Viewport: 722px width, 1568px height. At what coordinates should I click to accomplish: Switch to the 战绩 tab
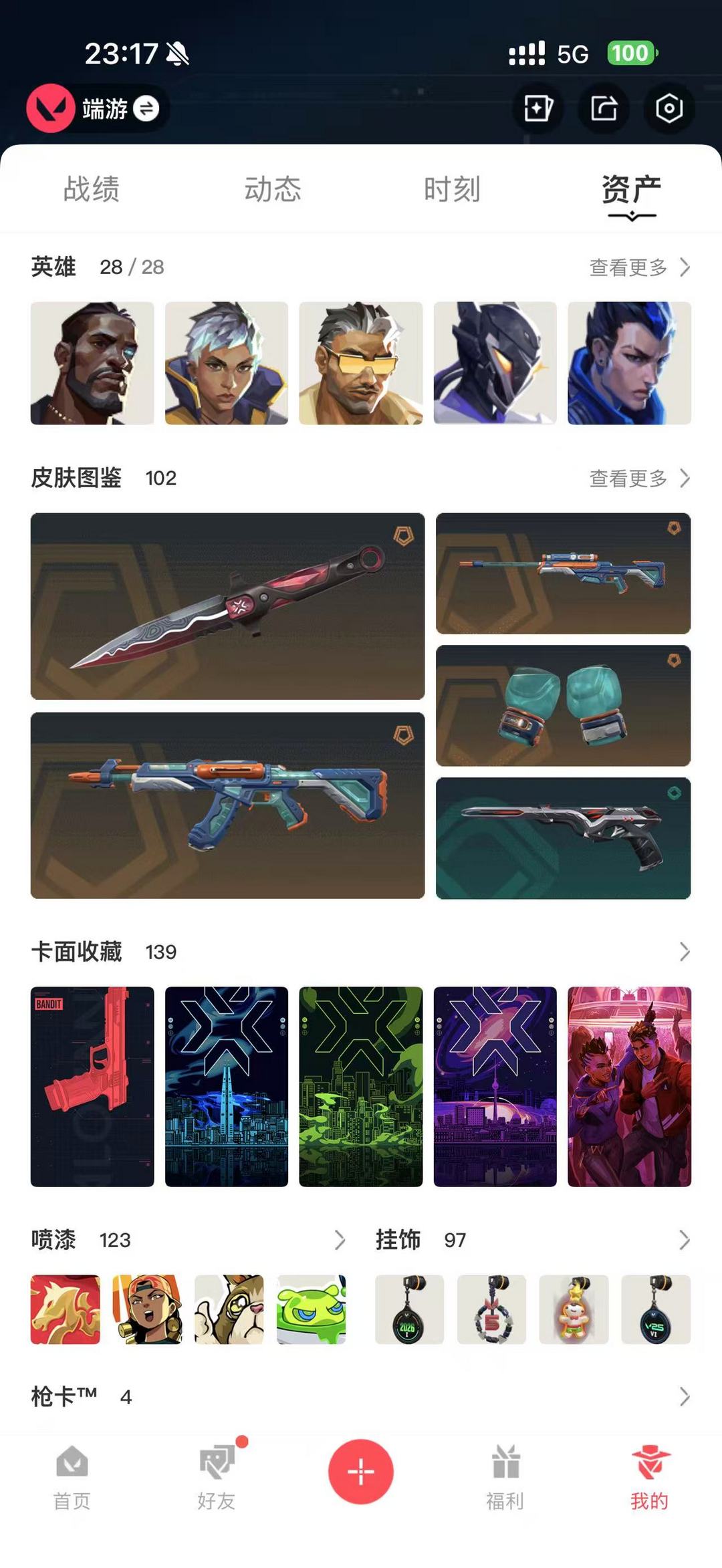(x=91, y=190)
